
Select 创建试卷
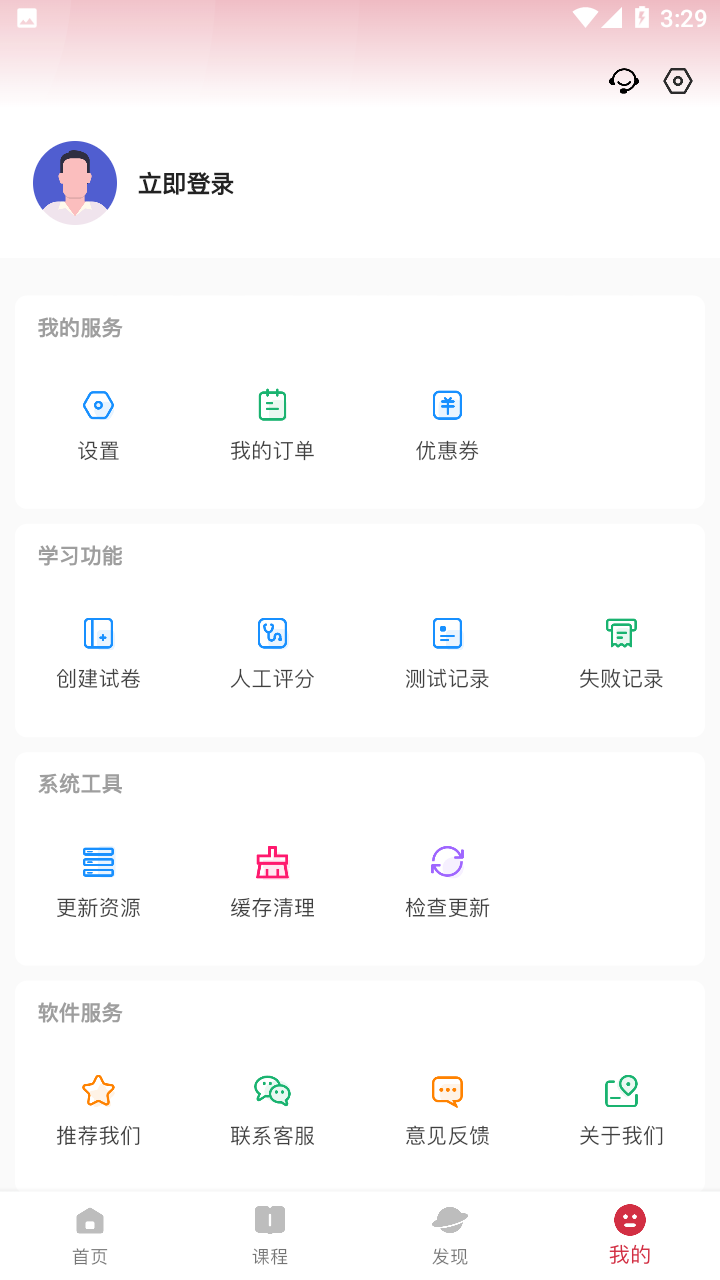(x=98, y=652)
